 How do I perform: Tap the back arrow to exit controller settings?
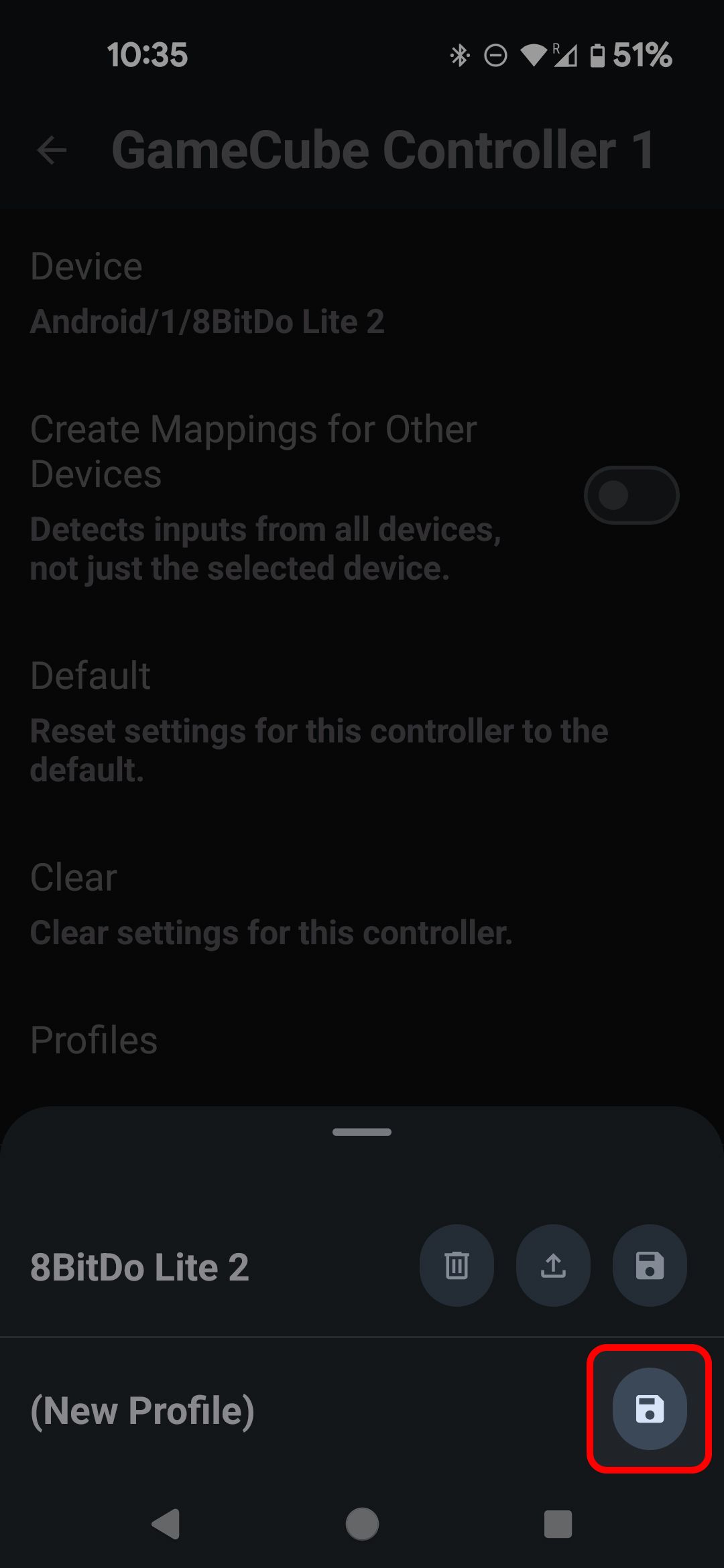coord(51,149)
